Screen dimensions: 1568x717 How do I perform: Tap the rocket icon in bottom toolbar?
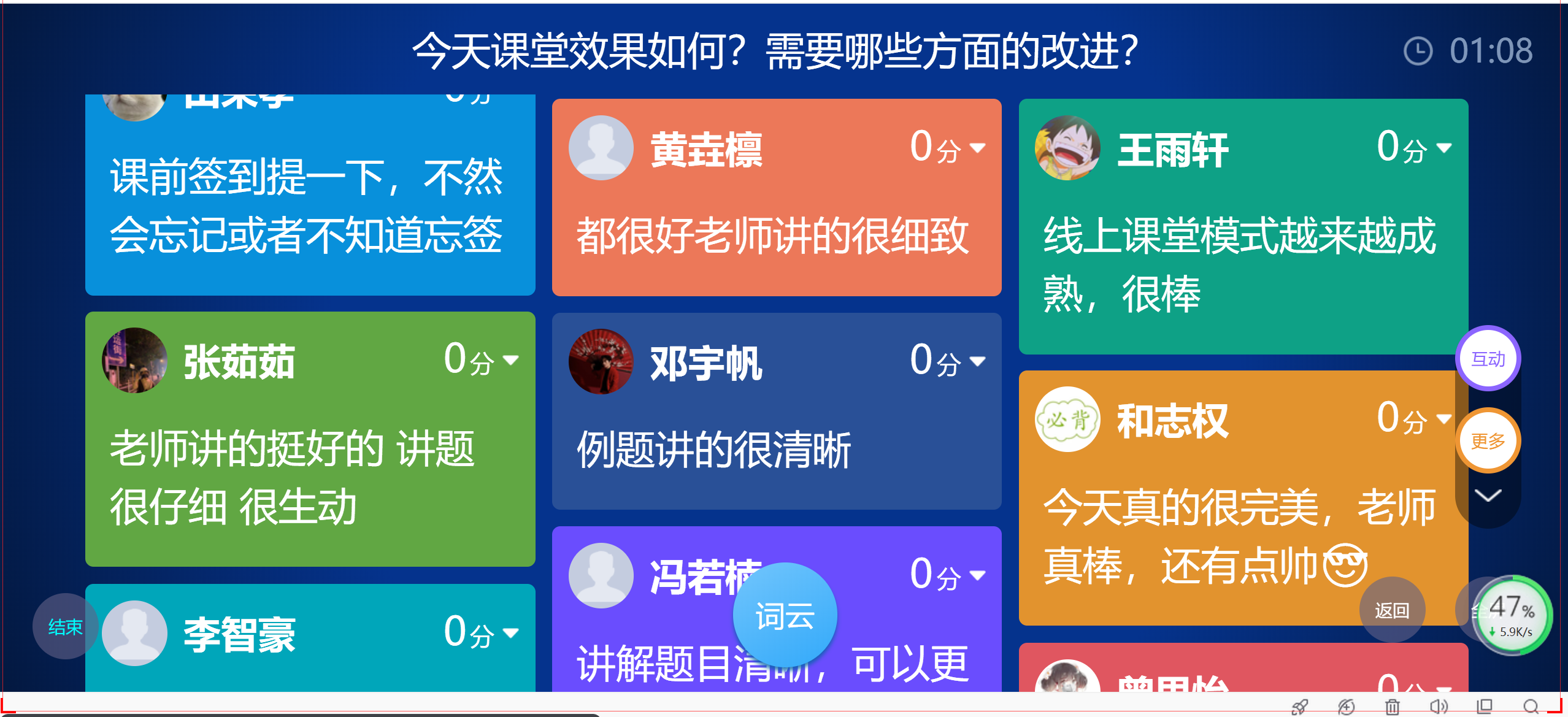tap(1299, 707)
